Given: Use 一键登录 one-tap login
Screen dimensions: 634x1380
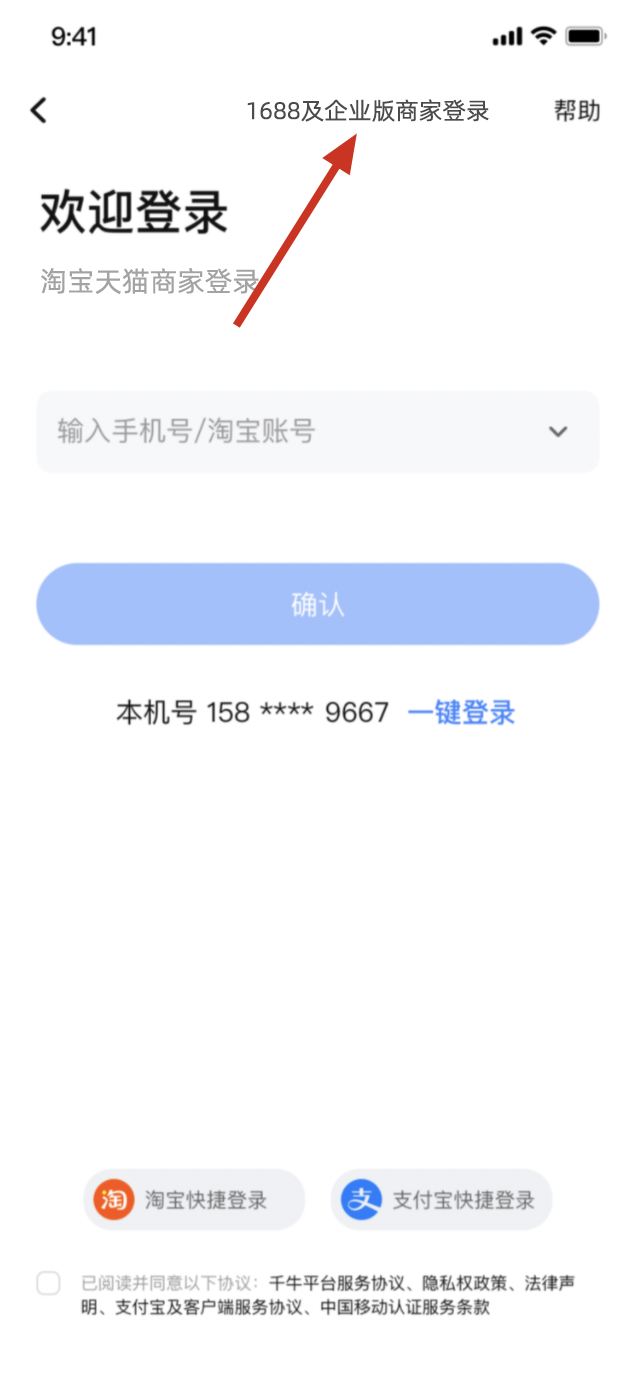Looking at the screenshot, I should 461,713.
